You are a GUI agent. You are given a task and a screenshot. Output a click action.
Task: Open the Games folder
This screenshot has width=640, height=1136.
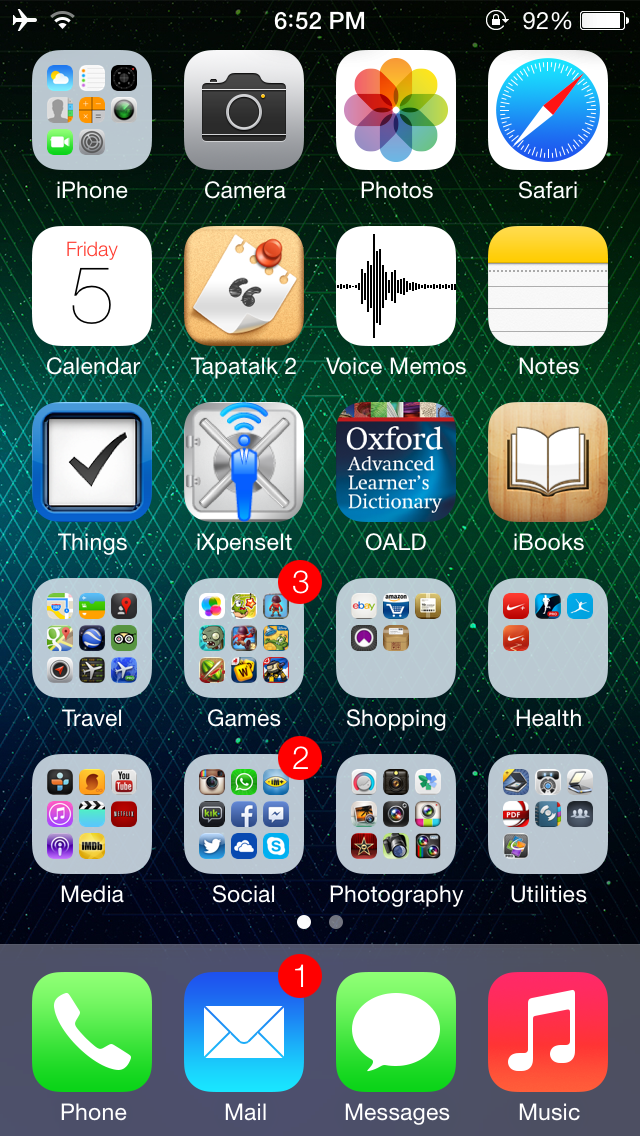pyautogui.click(x=244, y=638)
